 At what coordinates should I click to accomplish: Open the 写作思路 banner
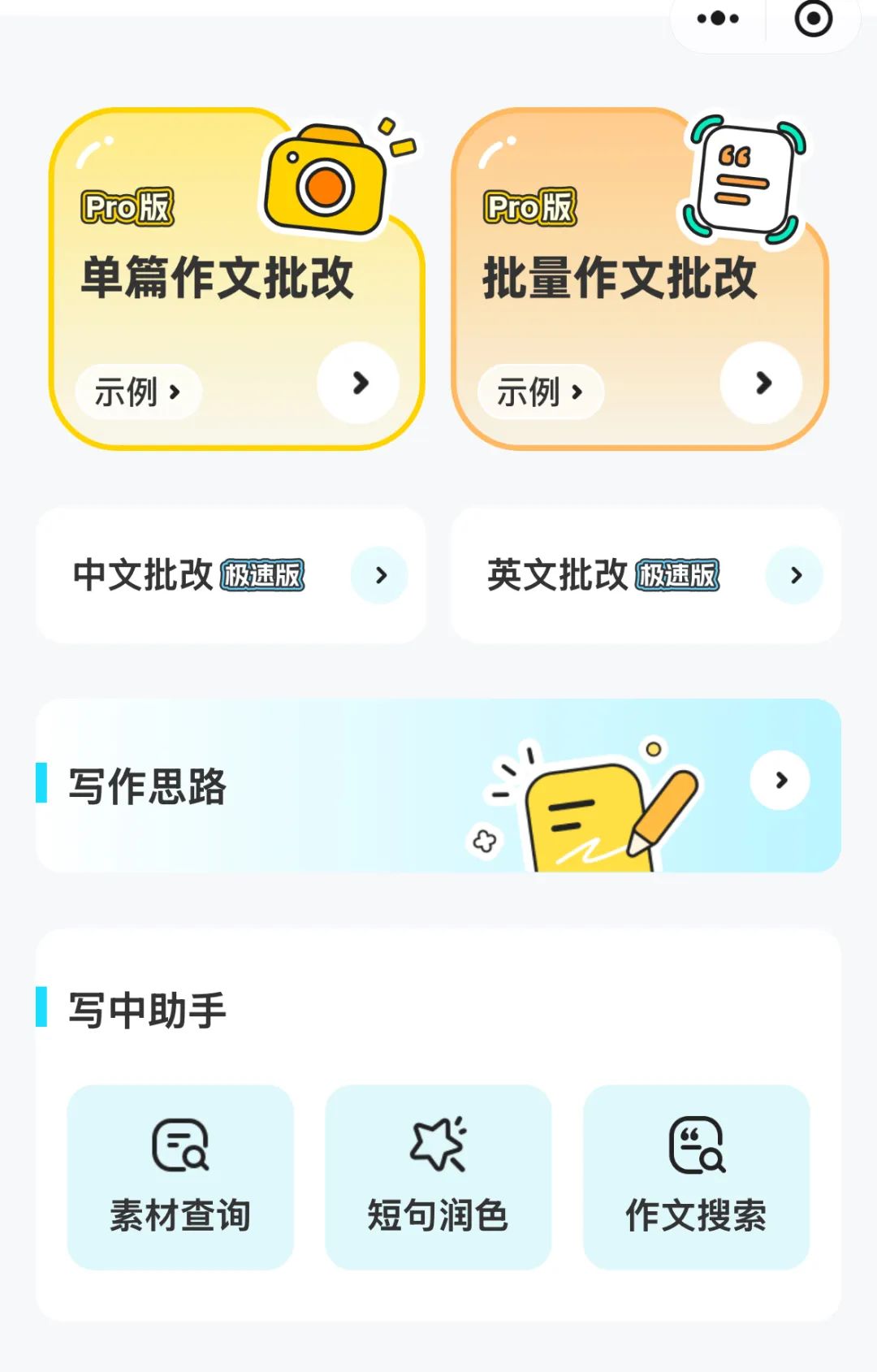click(x=438, y=786)
